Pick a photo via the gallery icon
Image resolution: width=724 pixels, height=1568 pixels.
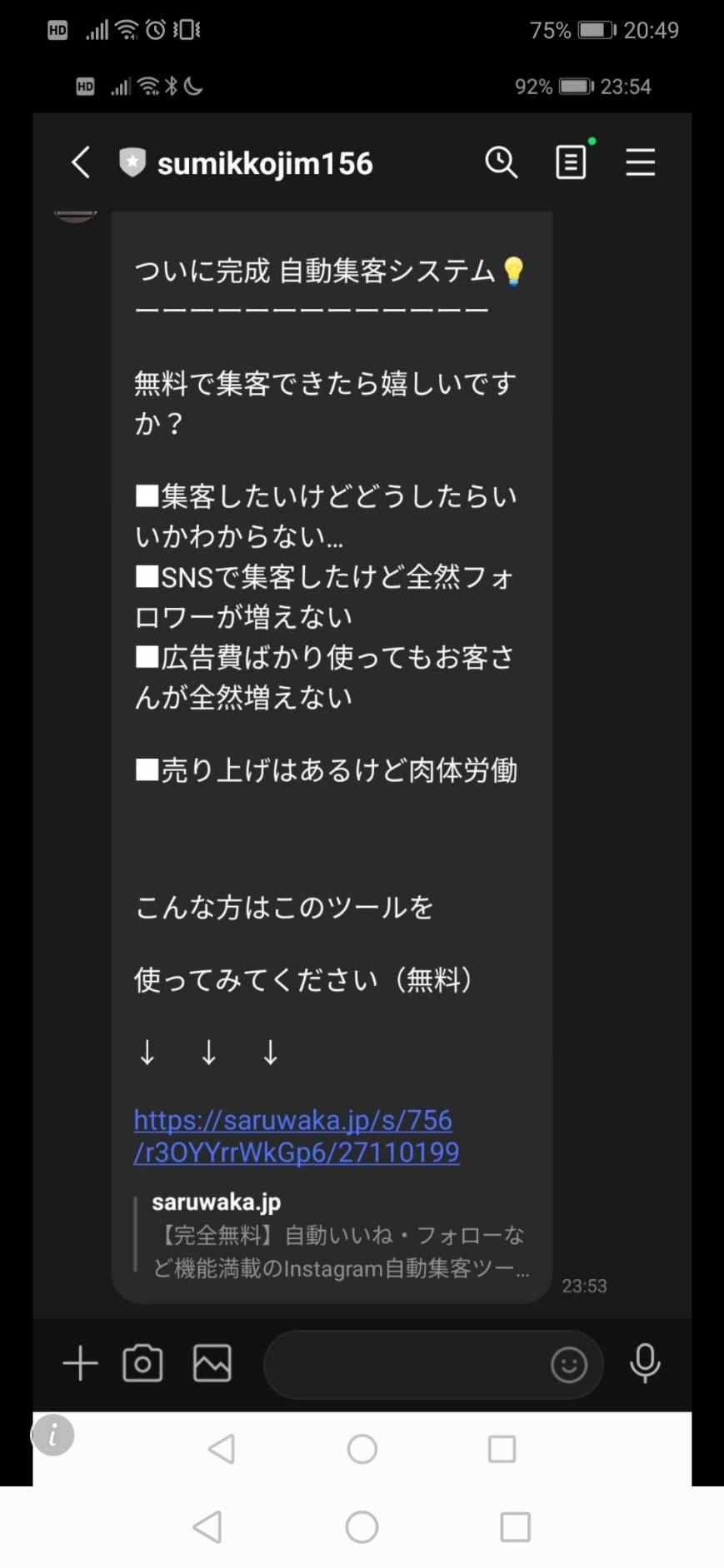pos(212,1363)
